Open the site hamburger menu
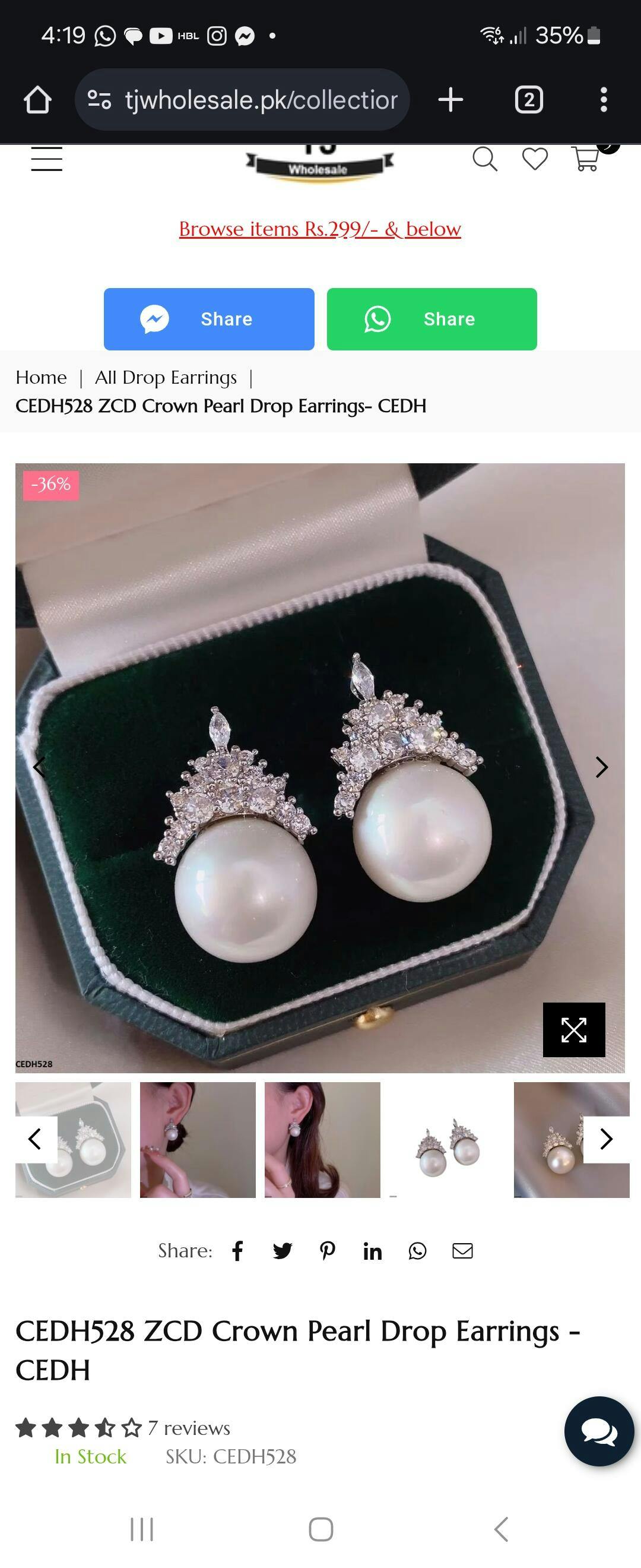Viewport: 641px width, 1568px height. 46,159
